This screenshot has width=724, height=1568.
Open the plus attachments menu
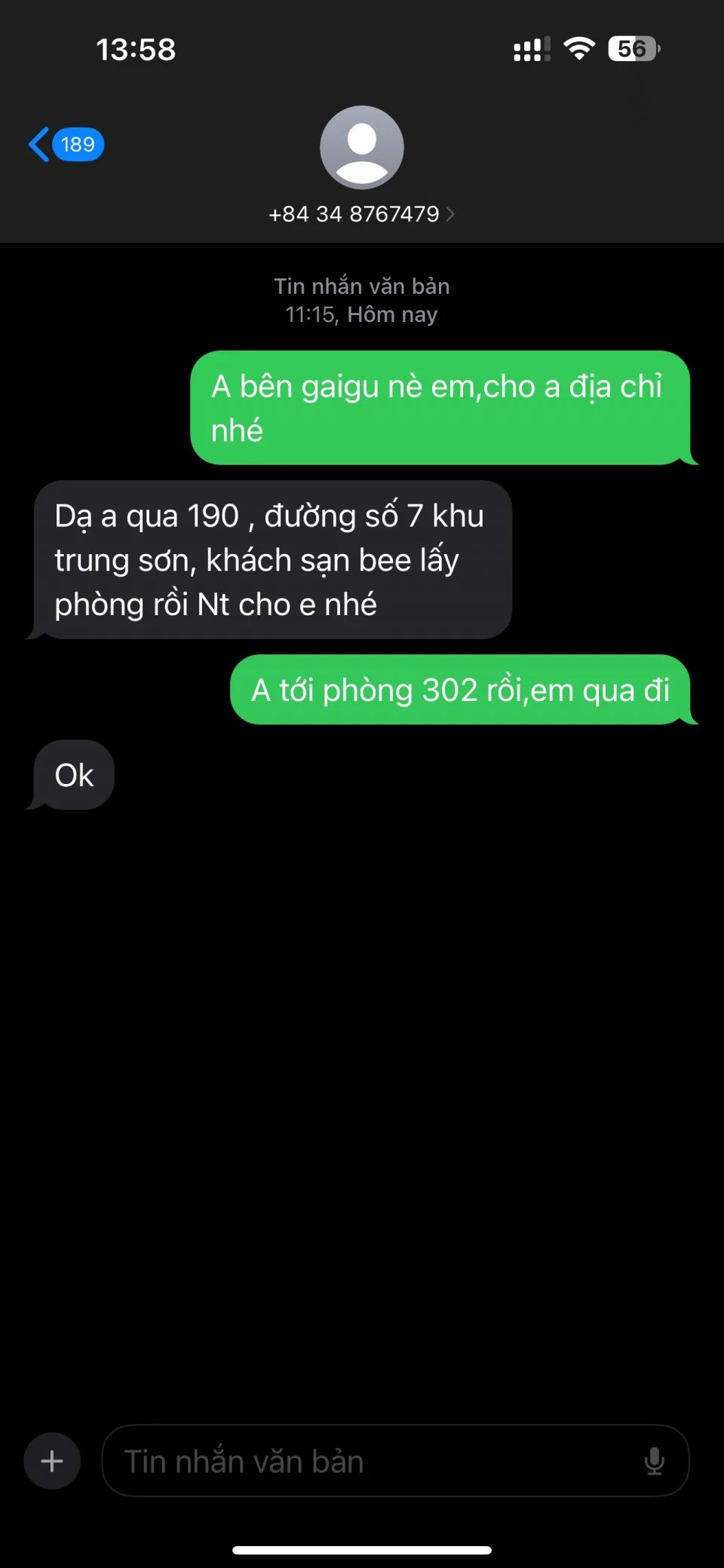(x=52, y=1461)
